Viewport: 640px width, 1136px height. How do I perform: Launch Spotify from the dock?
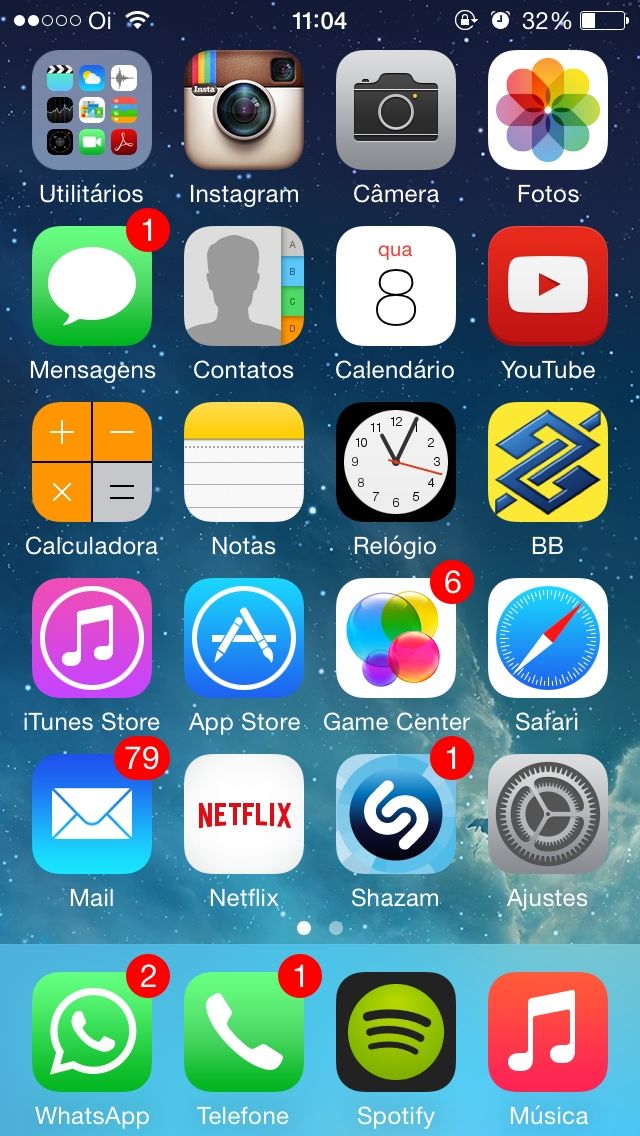pos(396,1032)
